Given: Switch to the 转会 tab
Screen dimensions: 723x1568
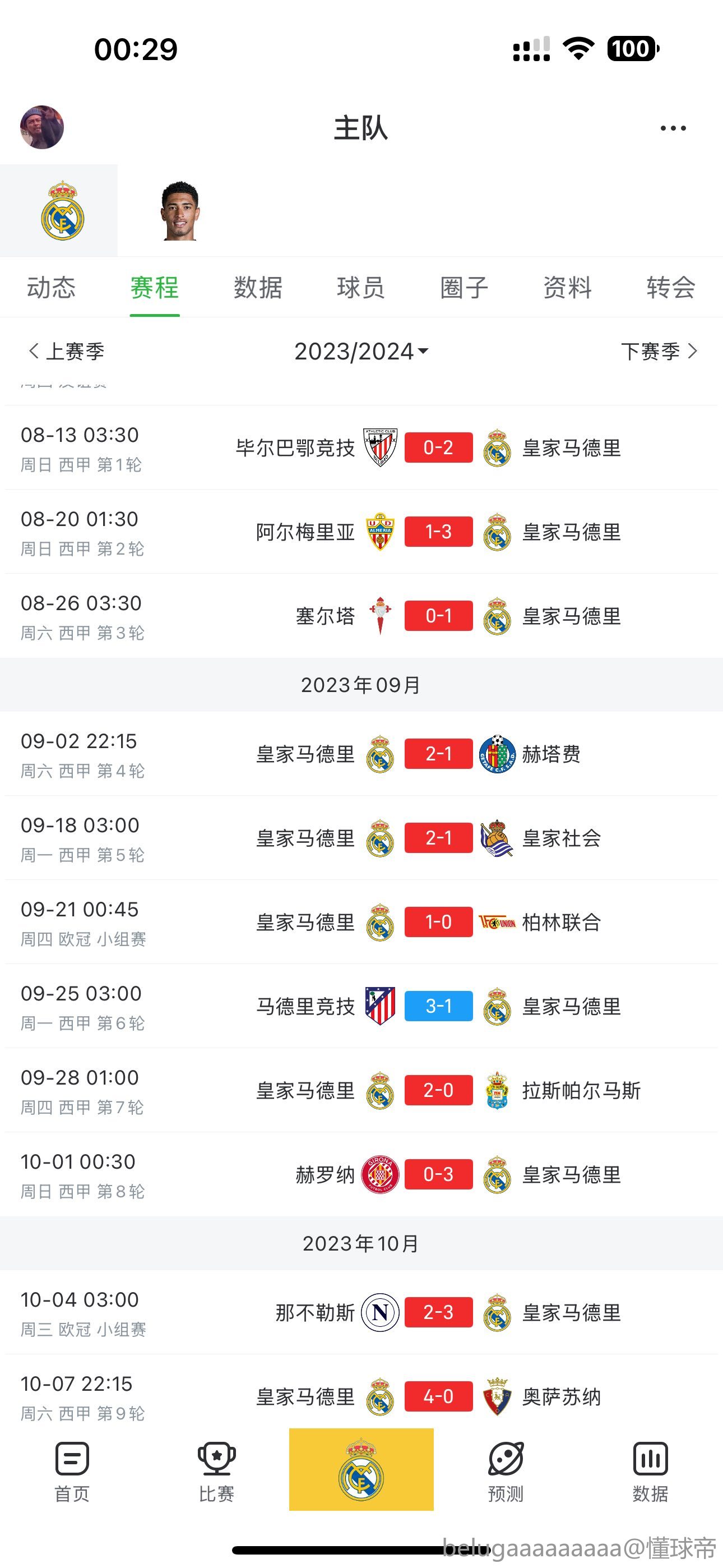Looking at the screenshot, I should [671, 287].
